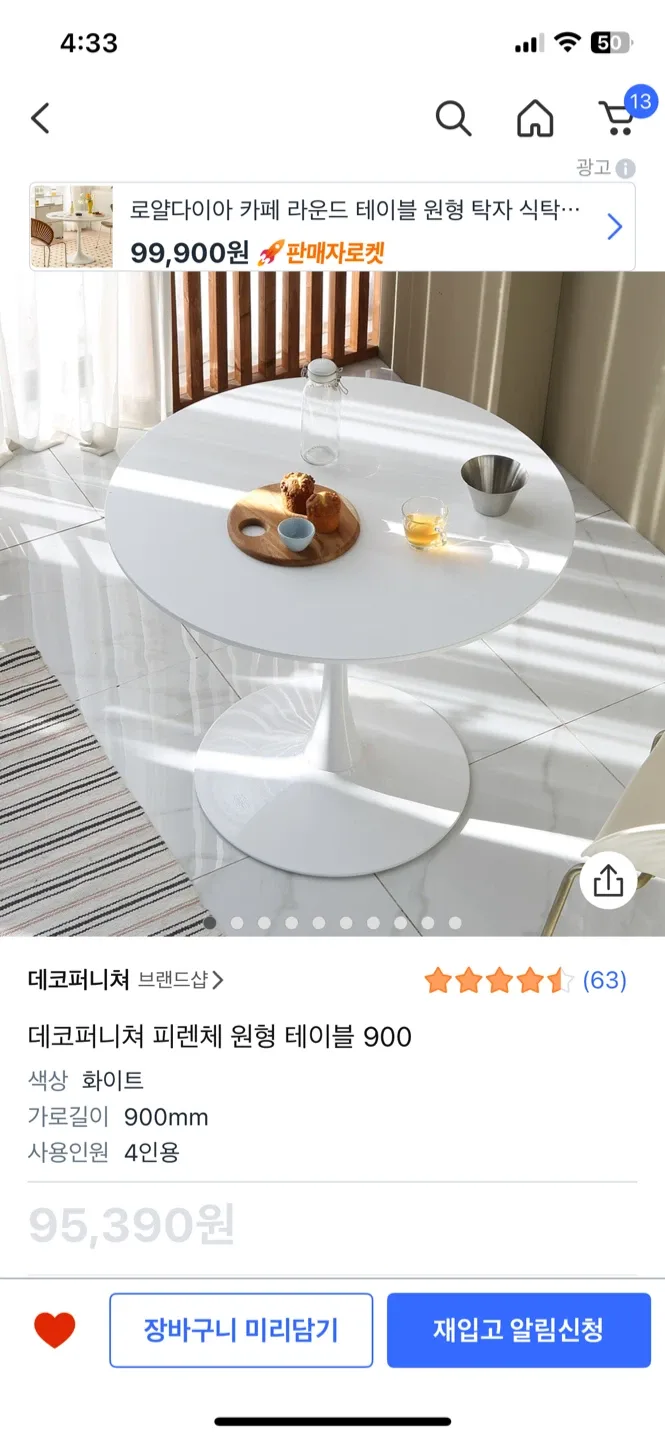
Task: Go back using the top-left arrow
Action: click(40, 119)
